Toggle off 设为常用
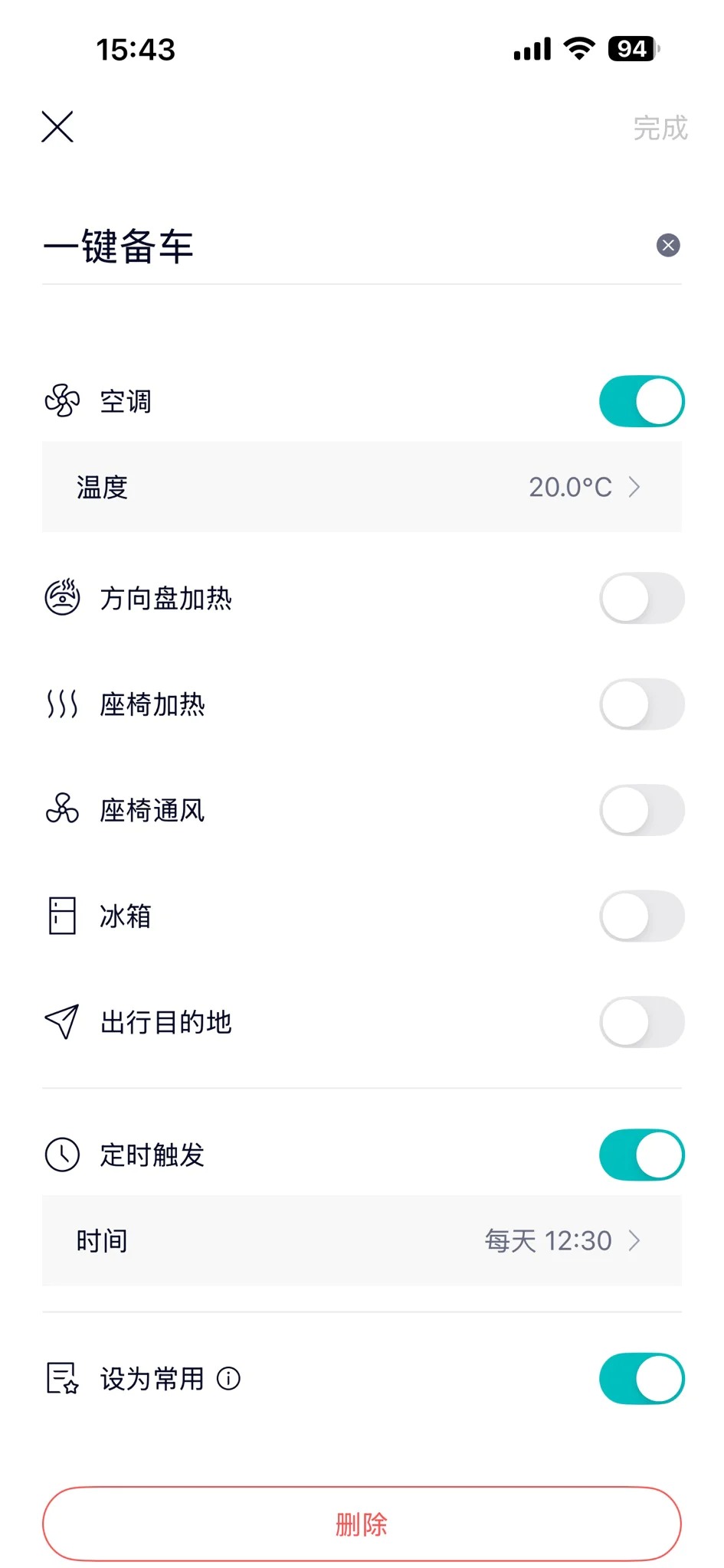Viewport: 724px width, 1568px height. point(641,1378)
